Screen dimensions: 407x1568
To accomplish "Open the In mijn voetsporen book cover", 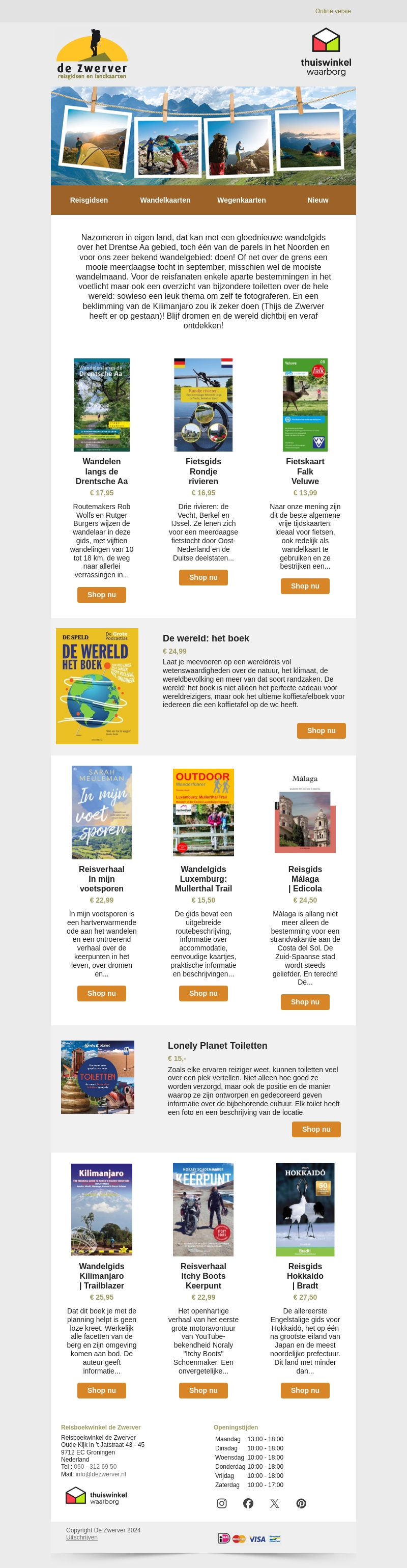I will click(x=102, y=812).
